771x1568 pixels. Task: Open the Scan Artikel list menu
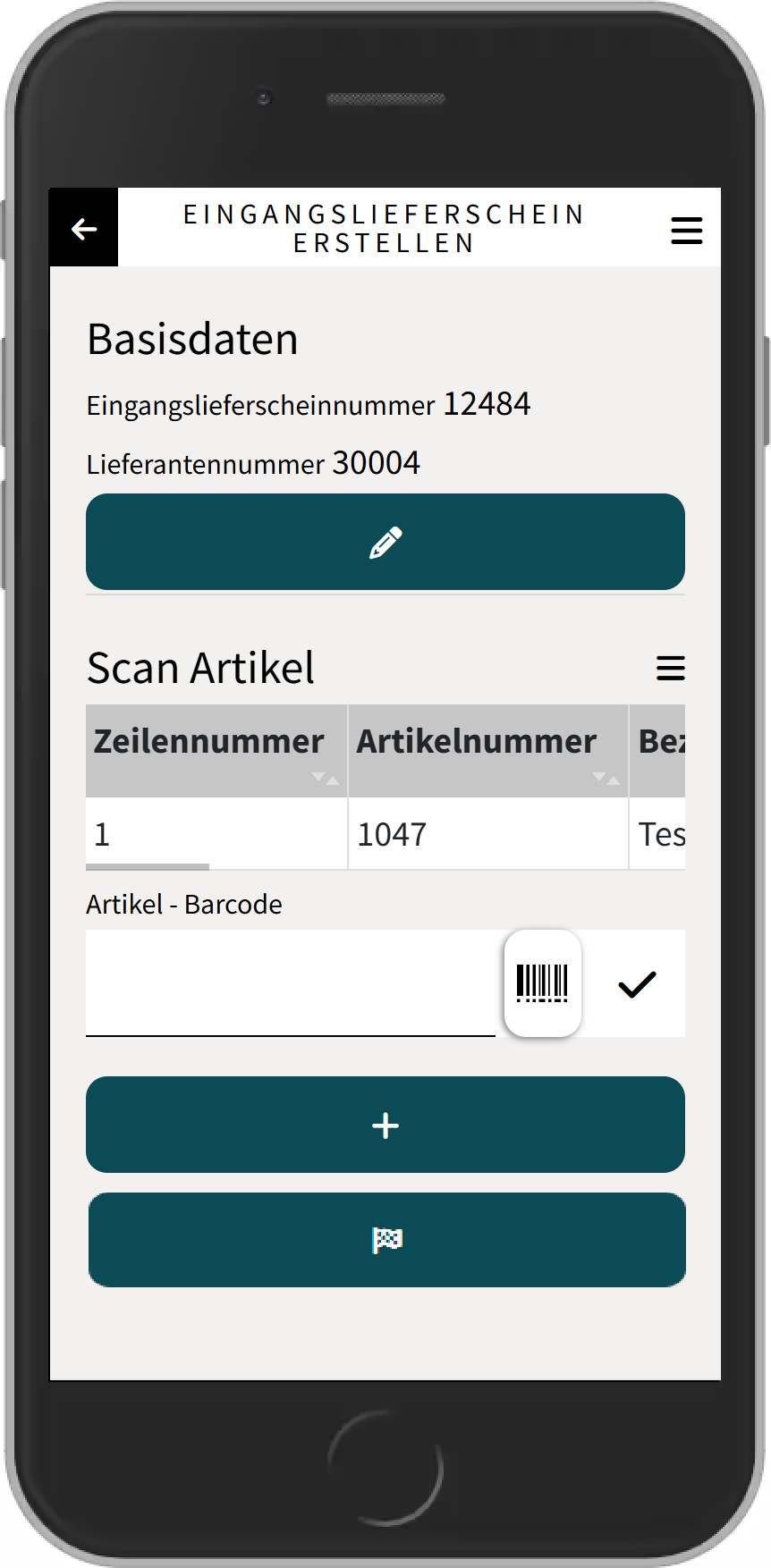pyautogui.click(x=670, y=668)
